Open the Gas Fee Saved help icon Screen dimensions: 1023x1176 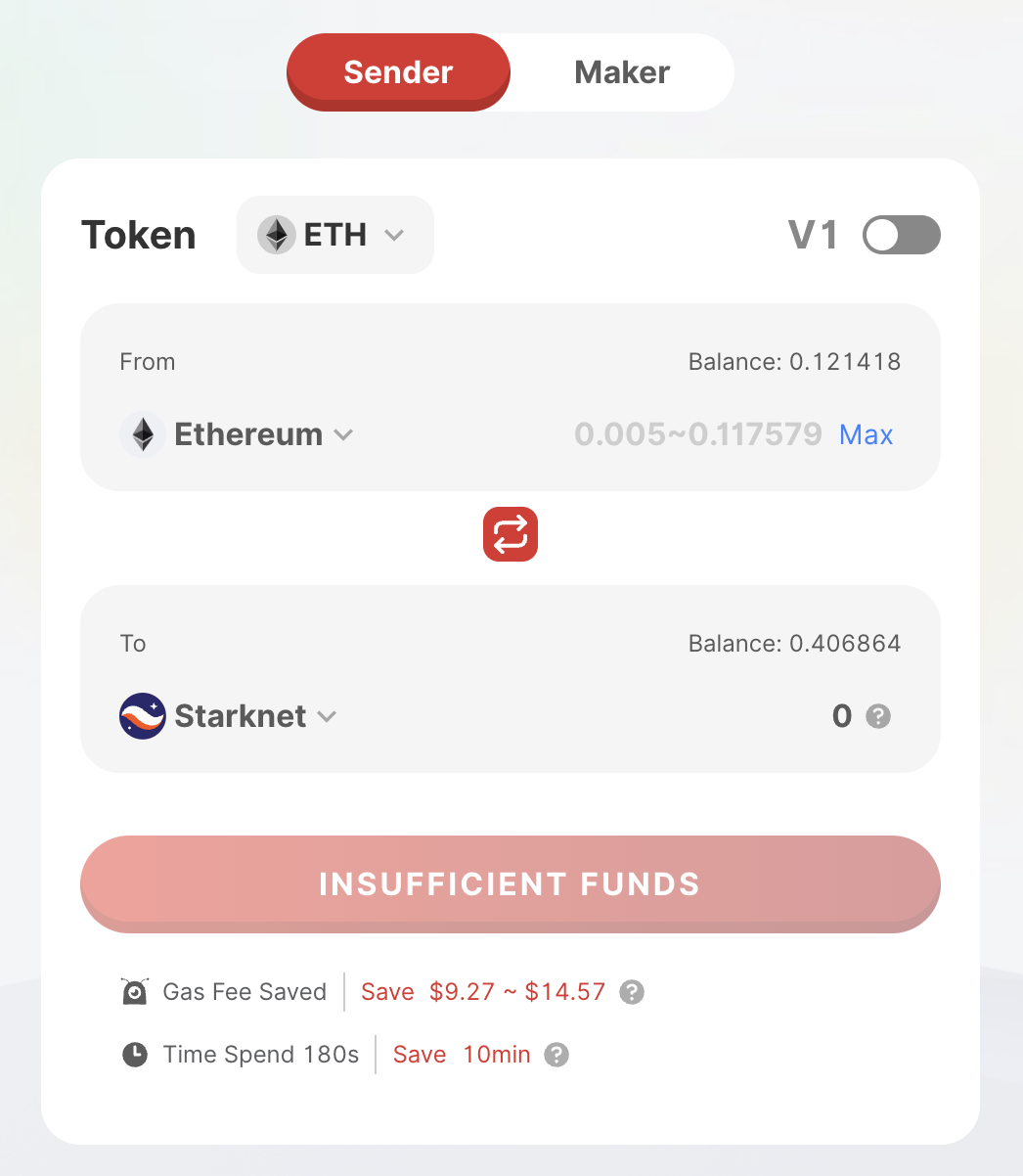coord(632,992)
